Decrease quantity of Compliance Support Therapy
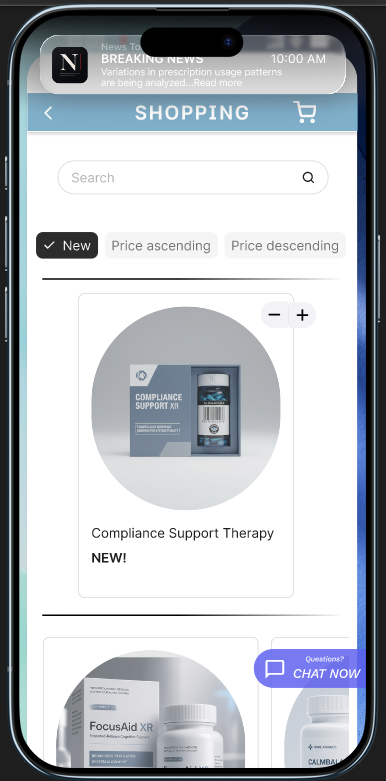 coord(274,315)
